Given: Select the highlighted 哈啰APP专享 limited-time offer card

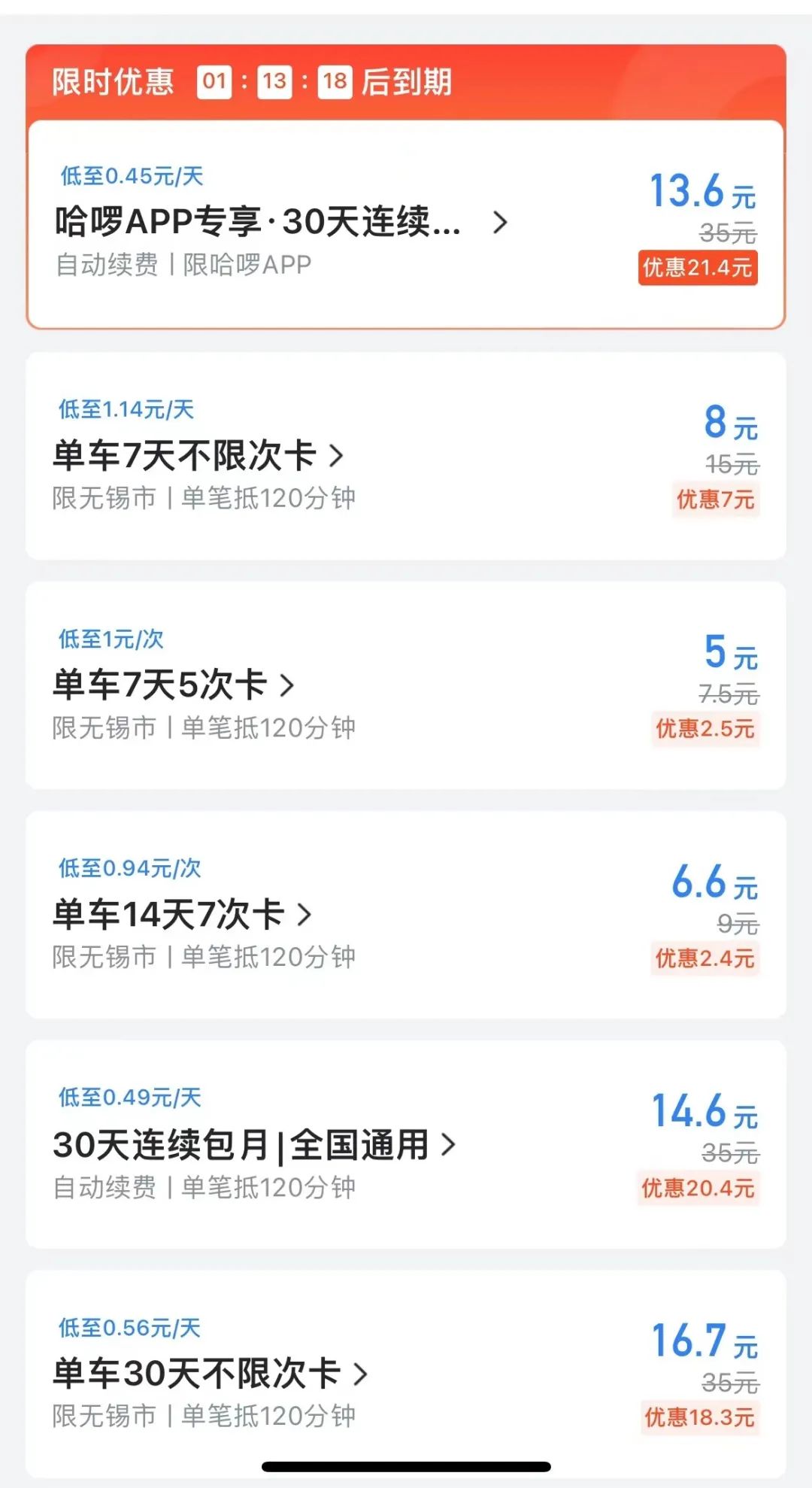Looking at the screenshot, I should point(406,223).
